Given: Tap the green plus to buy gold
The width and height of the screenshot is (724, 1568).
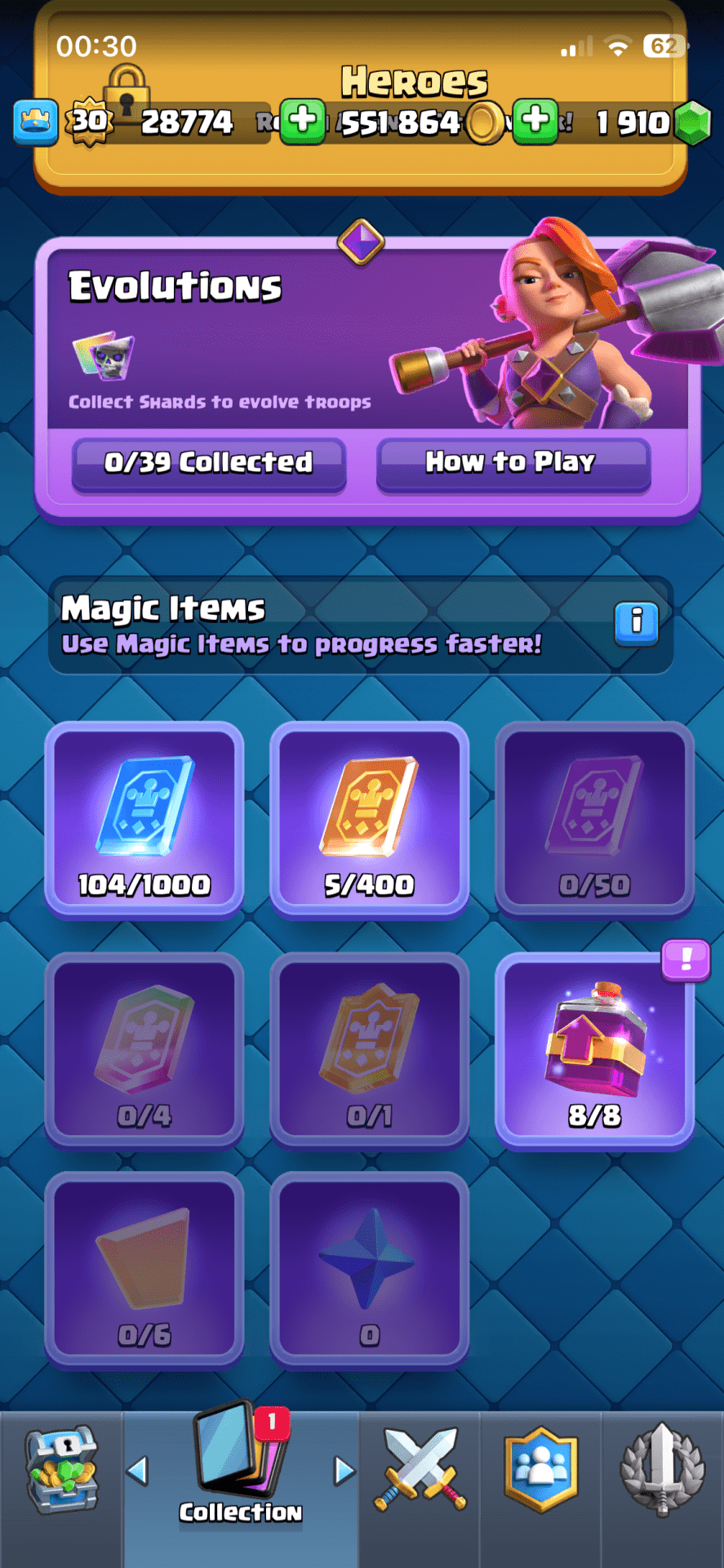Looking at the screenshot, I should click(x=303, y=122).
